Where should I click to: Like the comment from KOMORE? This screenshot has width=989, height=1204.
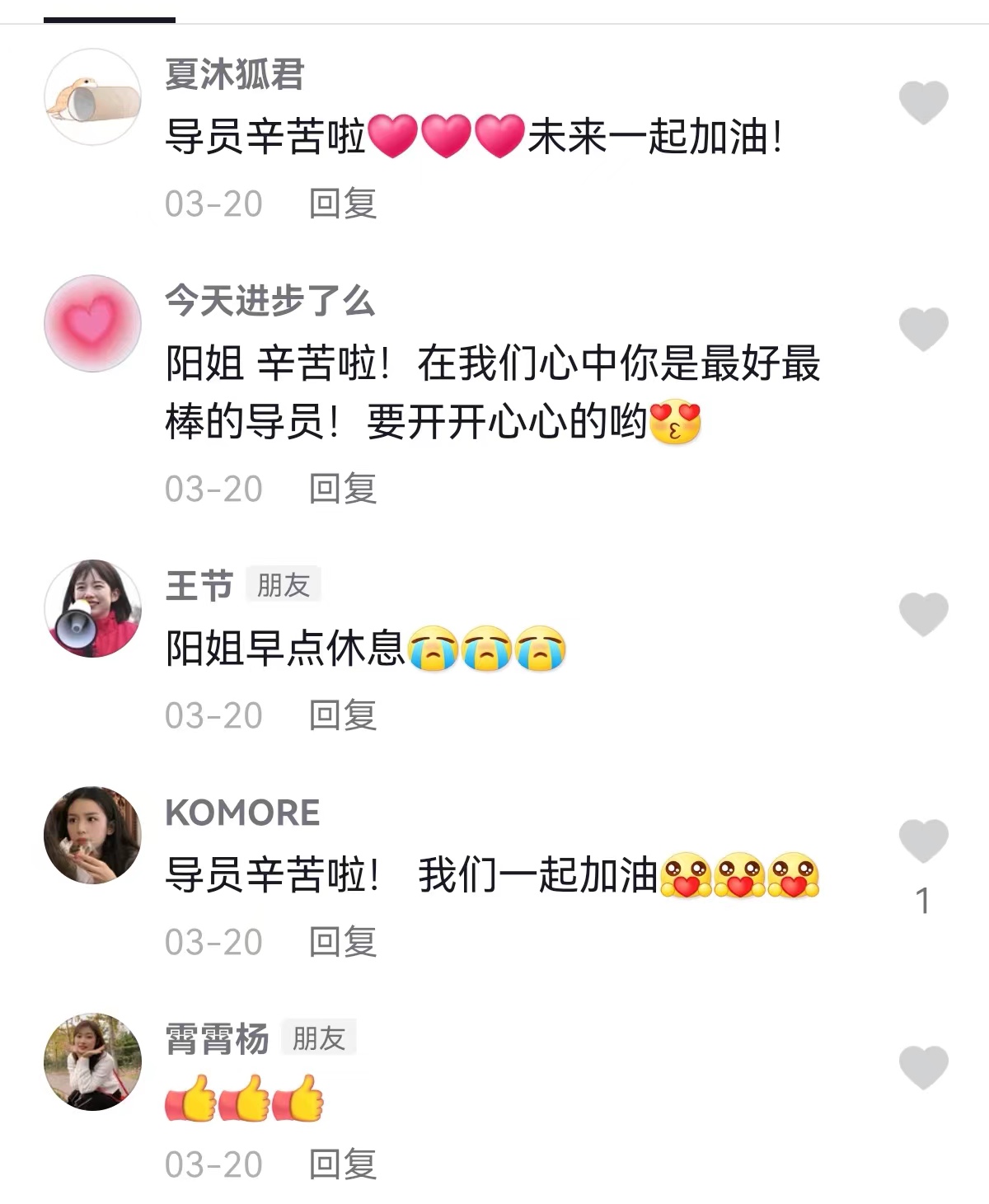coord(923,841)
